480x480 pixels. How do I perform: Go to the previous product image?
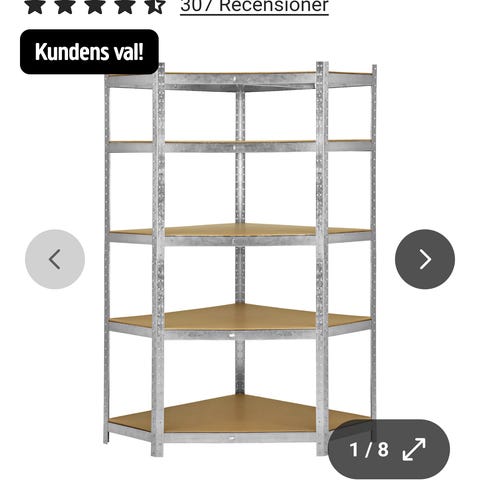(x=55, y=259)
